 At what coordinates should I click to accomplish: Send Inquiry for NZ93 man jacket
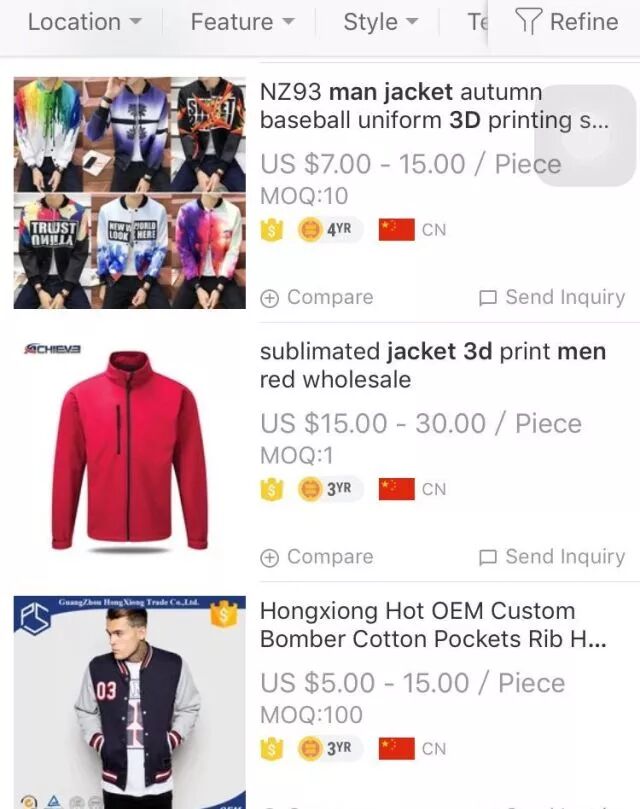(x=551, y=297)
